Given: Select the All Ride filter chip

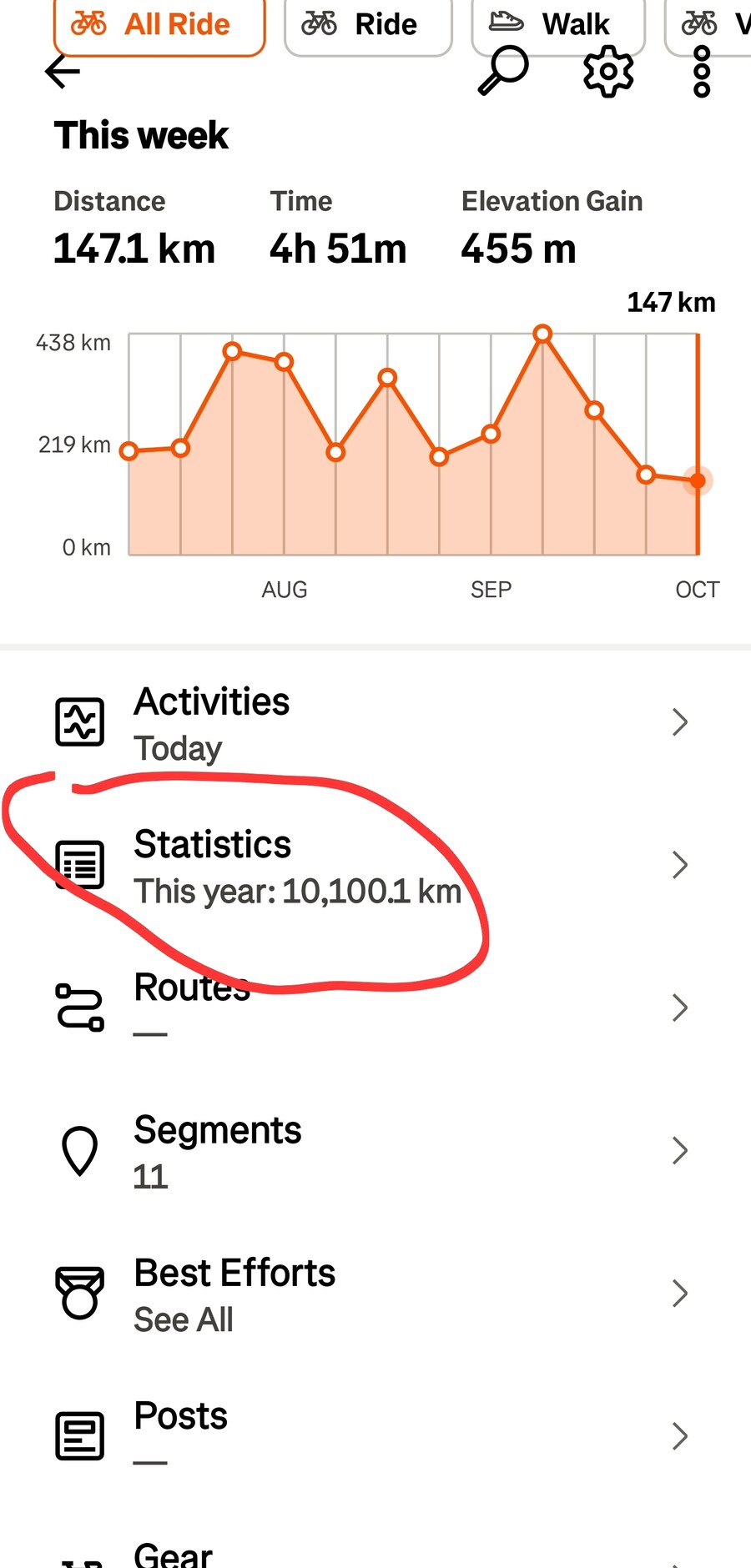Looking at the screenshot, I should coord(159,25).
